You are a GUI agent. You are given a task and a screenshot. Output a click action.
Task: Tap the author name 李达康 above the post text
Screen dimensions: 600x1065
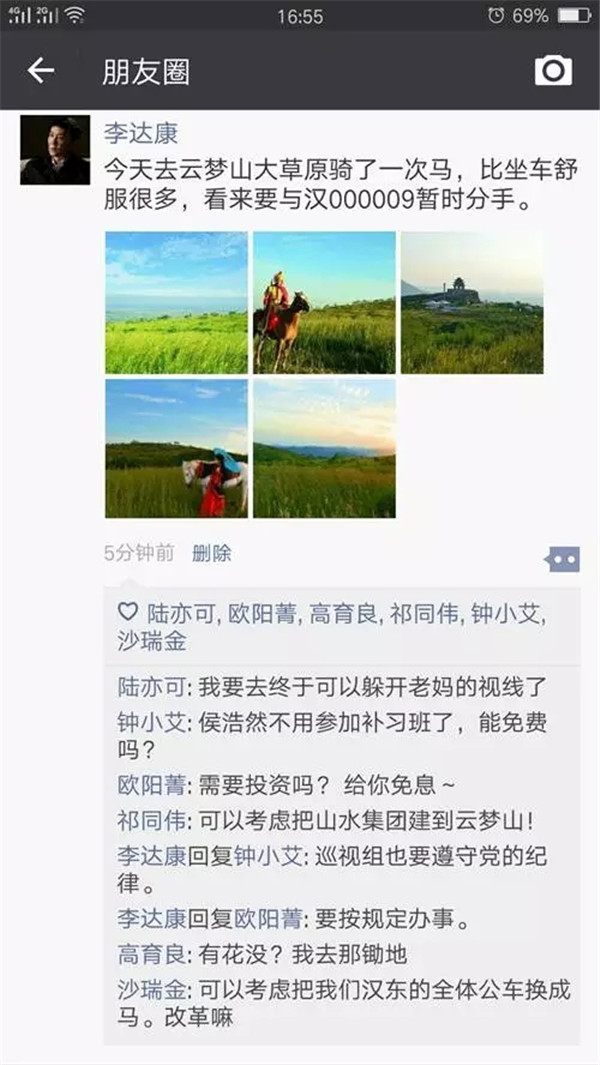pyautogui.click(x=141, y=133)
